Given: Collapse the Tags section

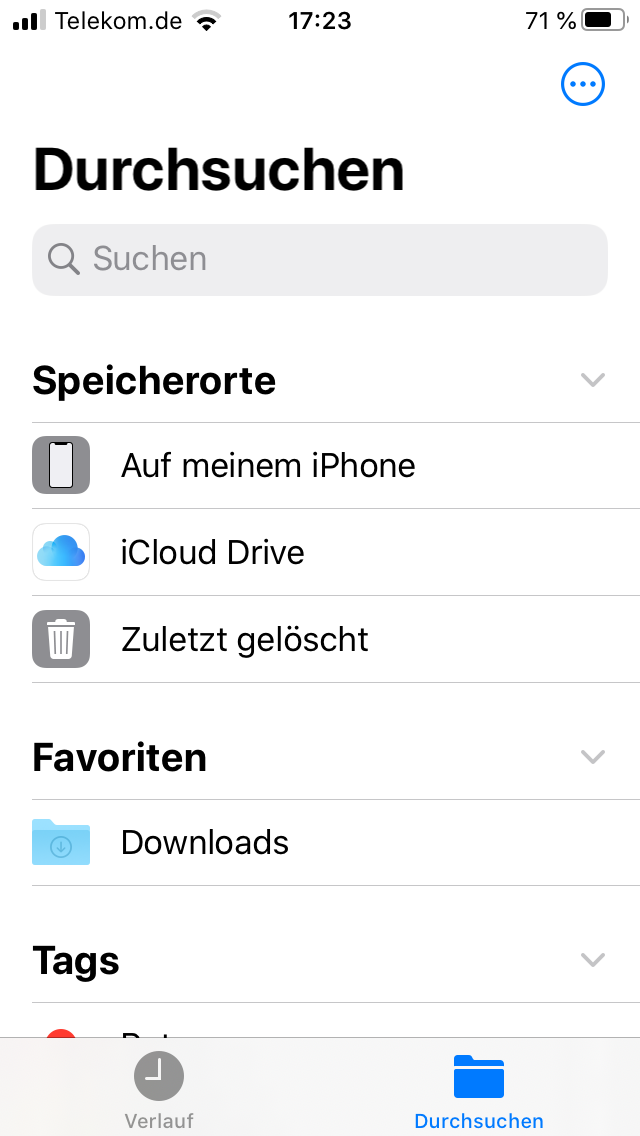Looking at the screenshot, I should (x=593, y=960).
